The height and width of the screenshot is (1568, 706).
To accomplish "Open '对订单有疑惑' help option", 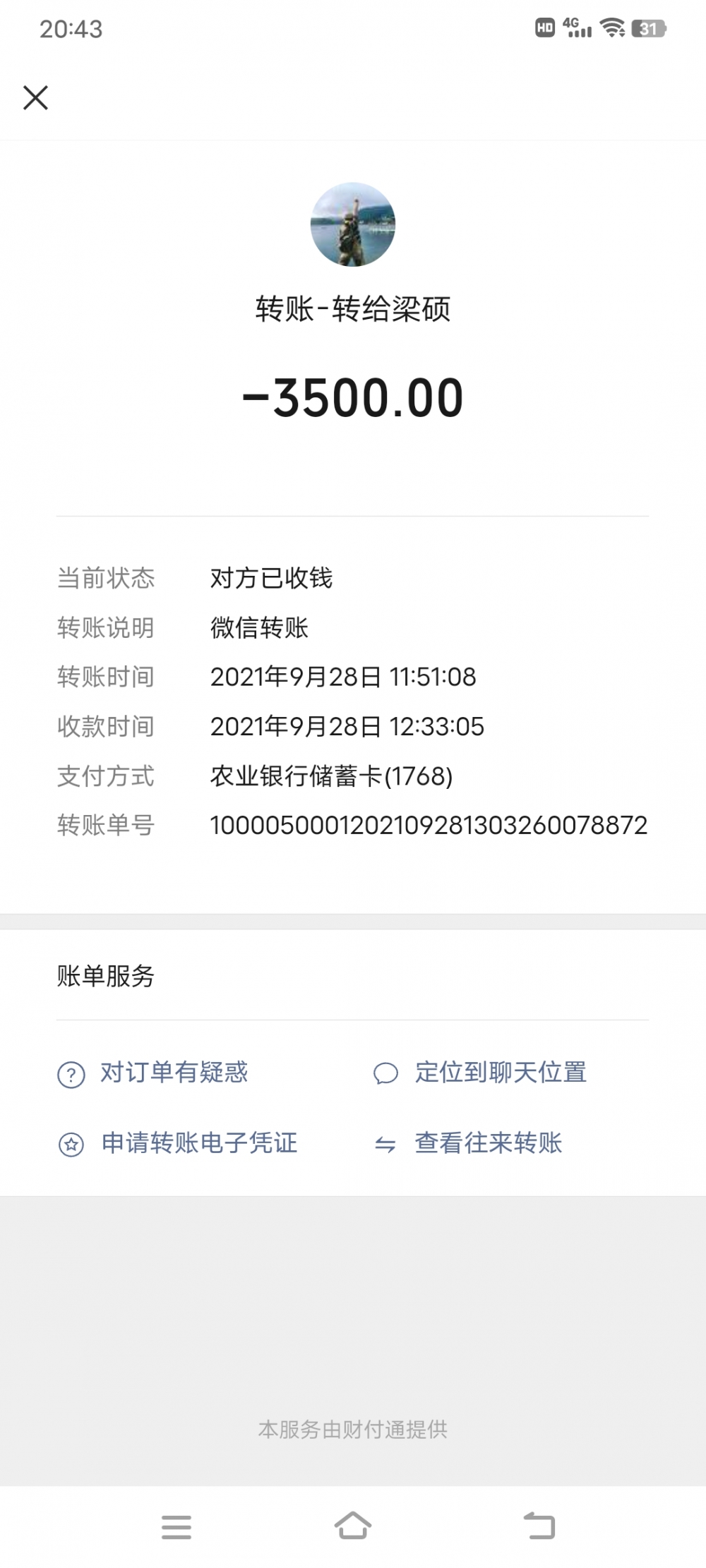I will (173, 1073).
